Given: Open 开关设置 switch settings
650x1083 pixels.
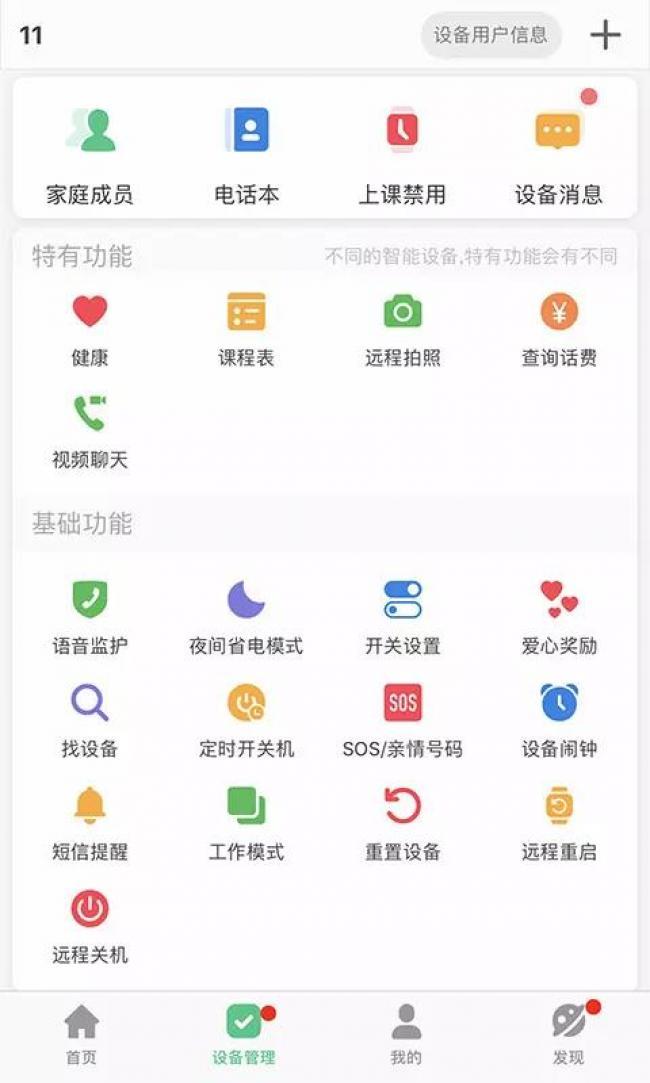Looking at the screenshot, I should click(x=403, y=617).
